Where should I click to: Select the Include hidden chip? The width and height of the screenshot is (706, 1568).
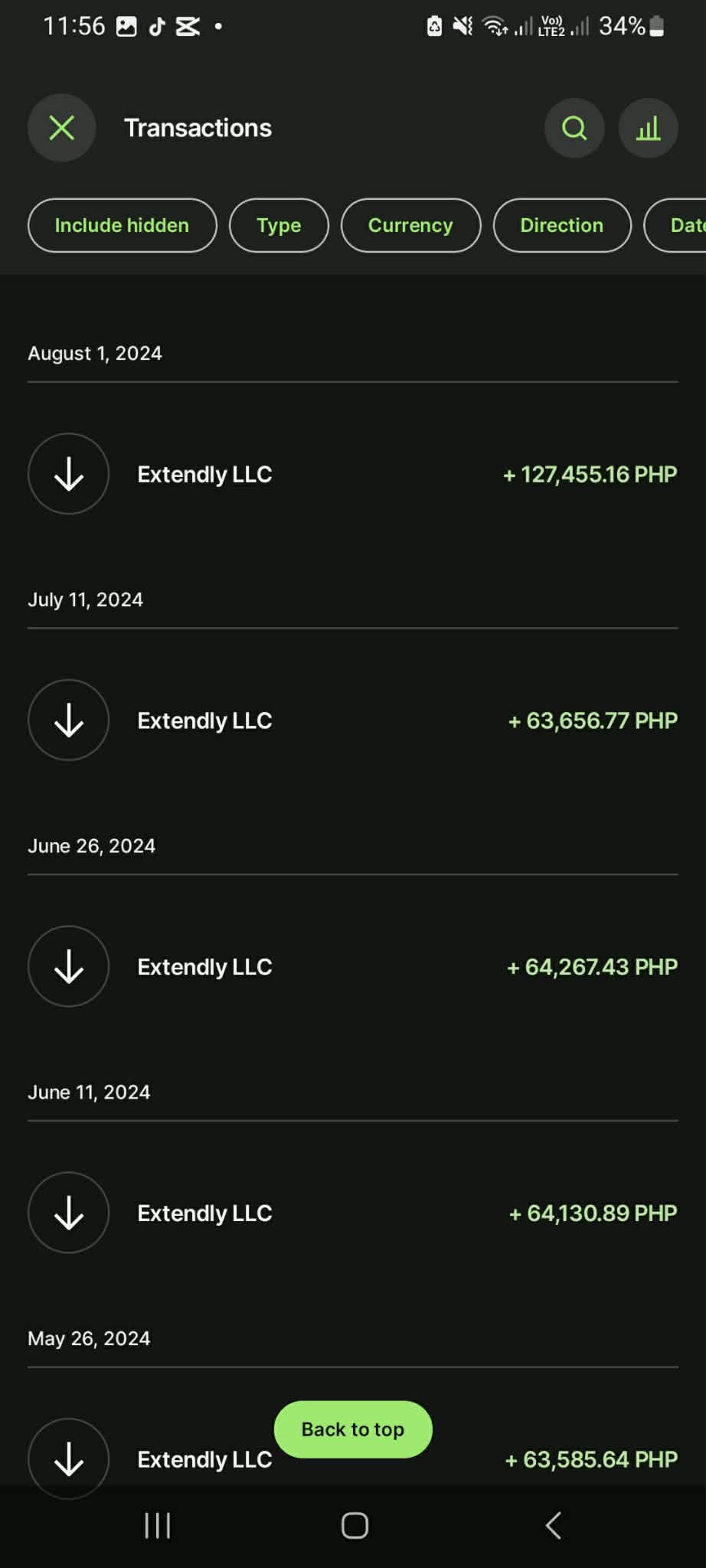pyautogui.click(x=122, y=225)
